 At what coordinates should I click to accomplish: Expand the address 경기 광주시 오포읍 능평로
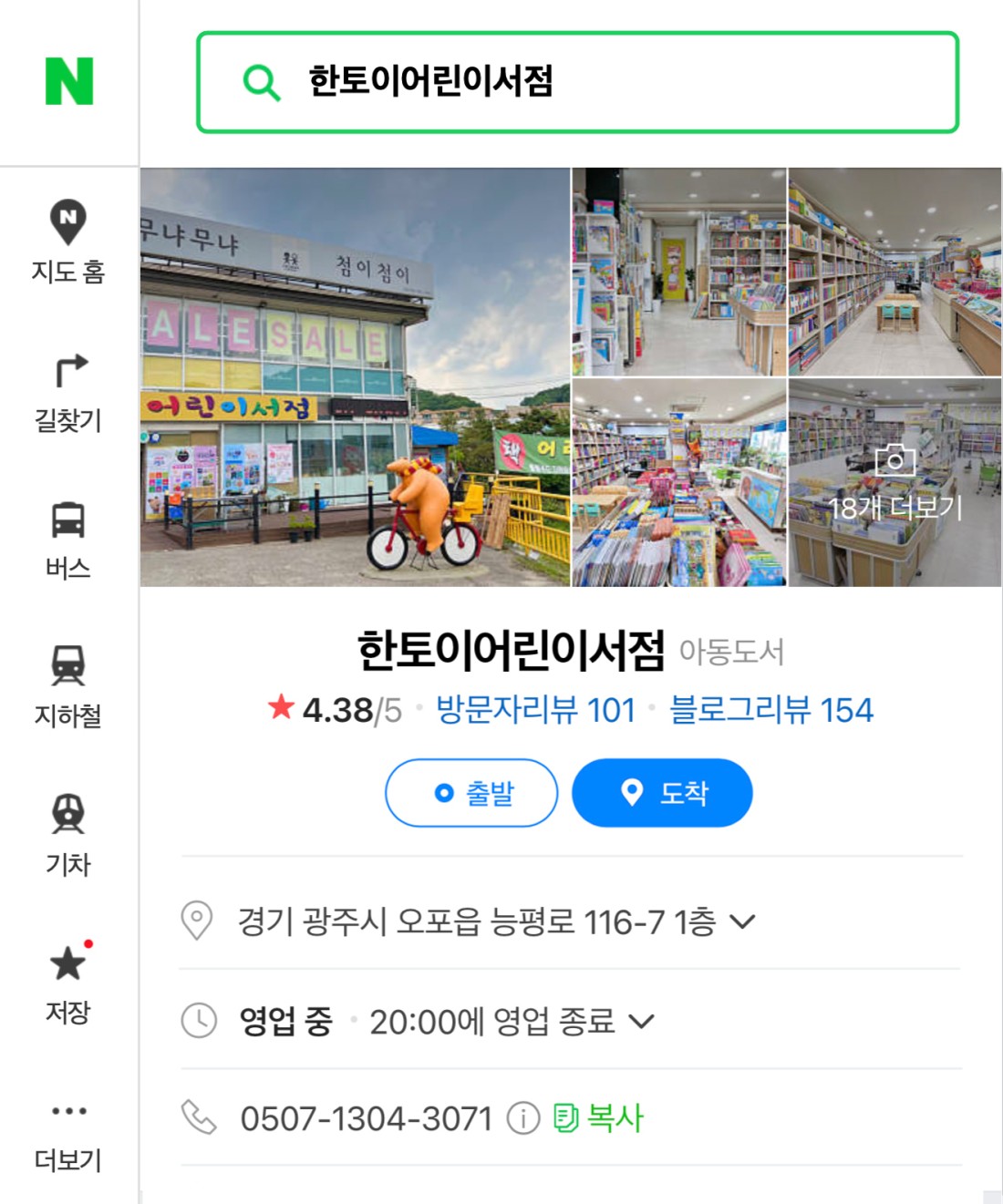pyautogui.click(x=743, y=921)
